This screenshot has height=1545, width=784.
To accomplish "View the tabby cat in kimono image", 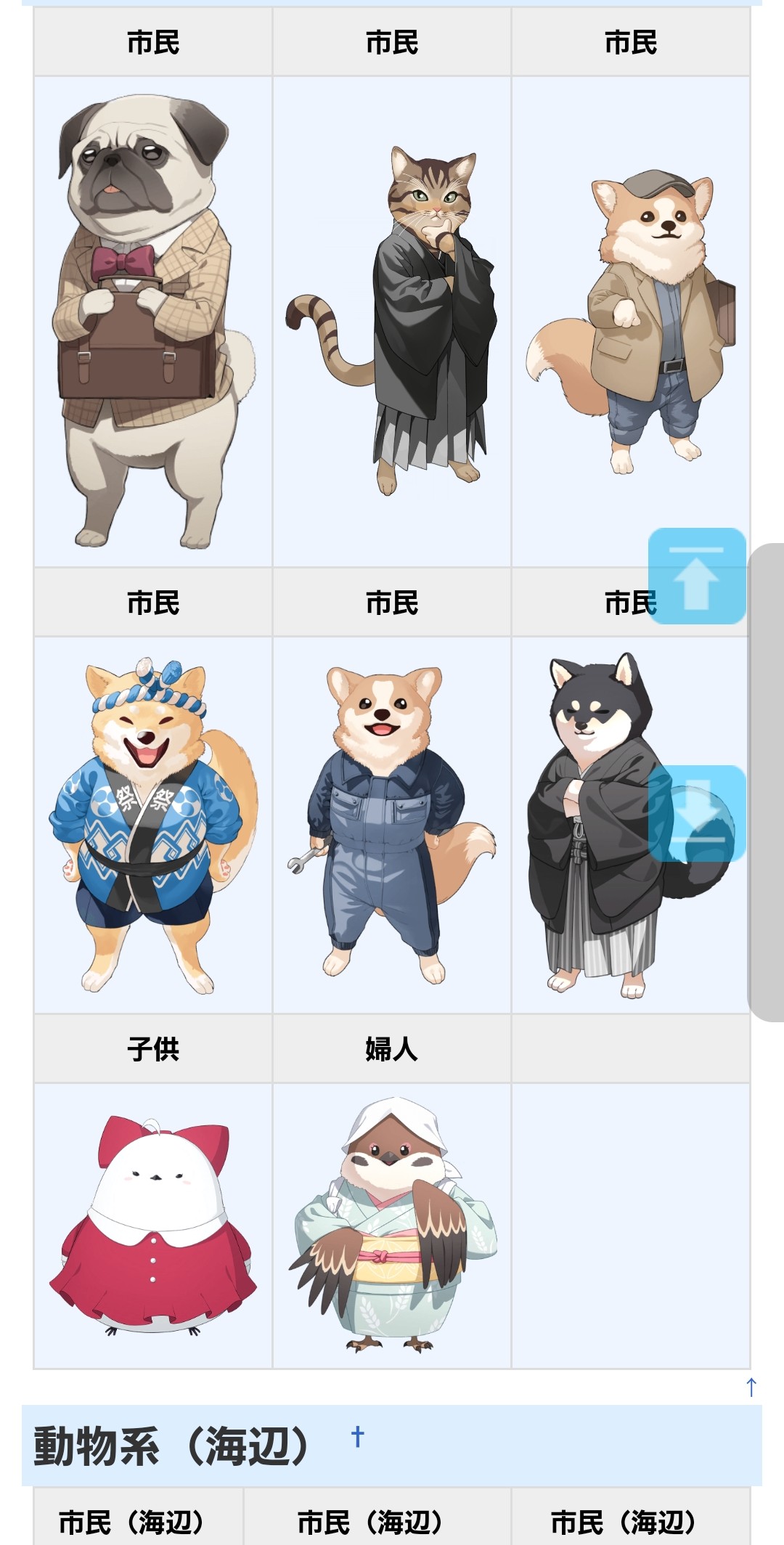I will pyautogui.click(x=392, y=321).
